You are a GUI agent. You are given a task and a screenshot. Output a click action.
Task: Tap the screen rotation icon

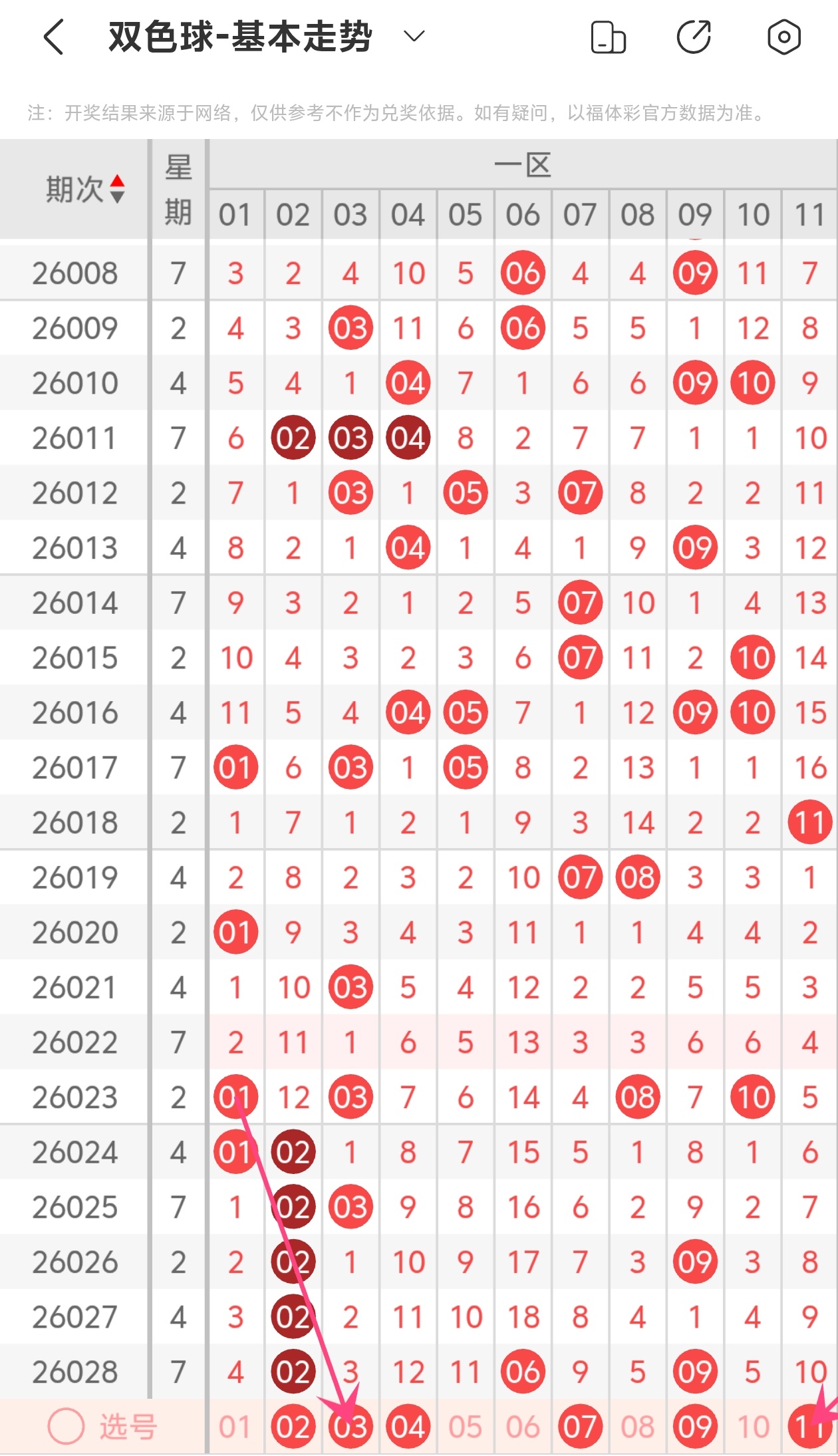[x=609, y=37]
